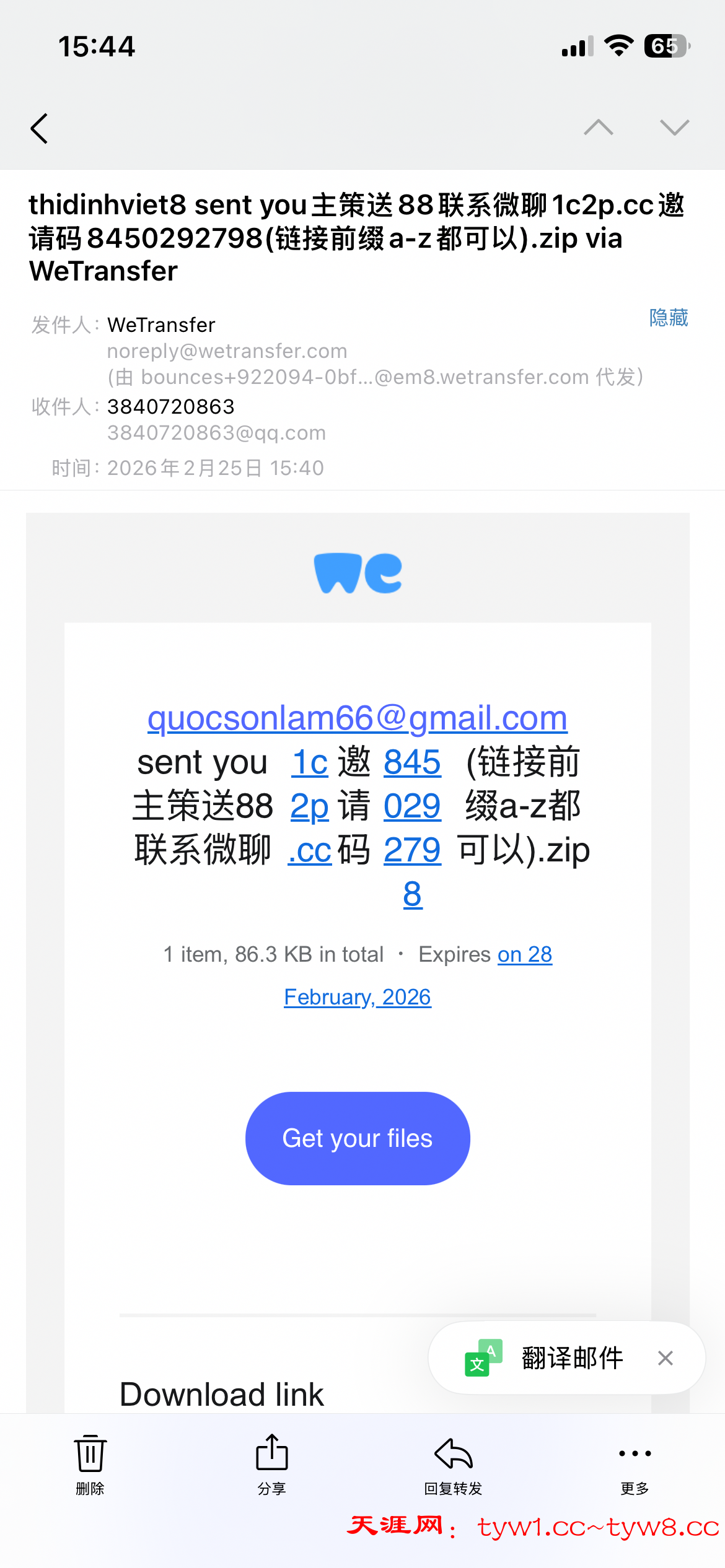The height and width of the screenshot is (1568, 725).
Task: Hide the sender details with 隐藏
Action: click(x=668, y=318)
